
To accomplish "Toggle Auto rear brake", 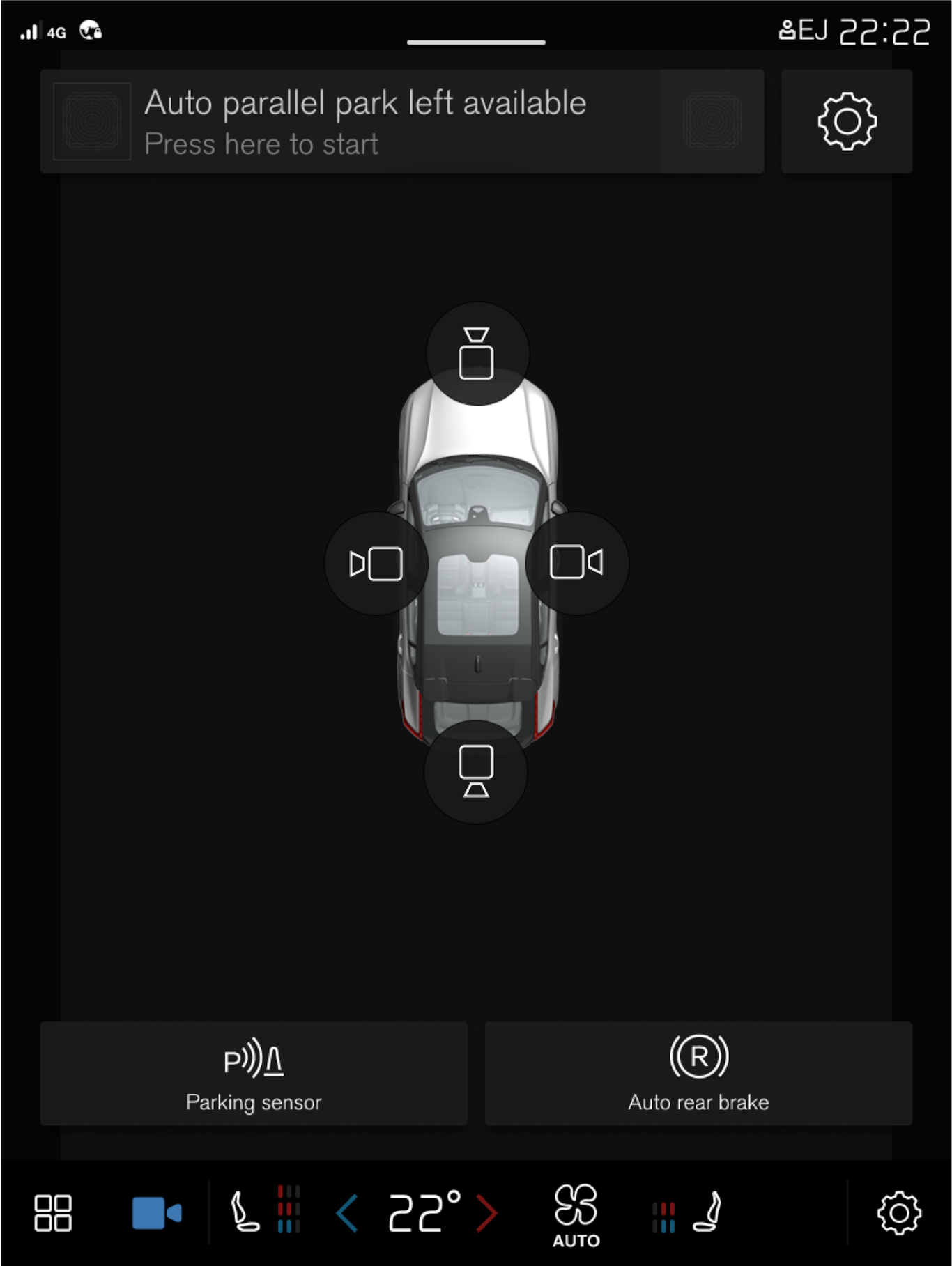I will (698, 1073).
